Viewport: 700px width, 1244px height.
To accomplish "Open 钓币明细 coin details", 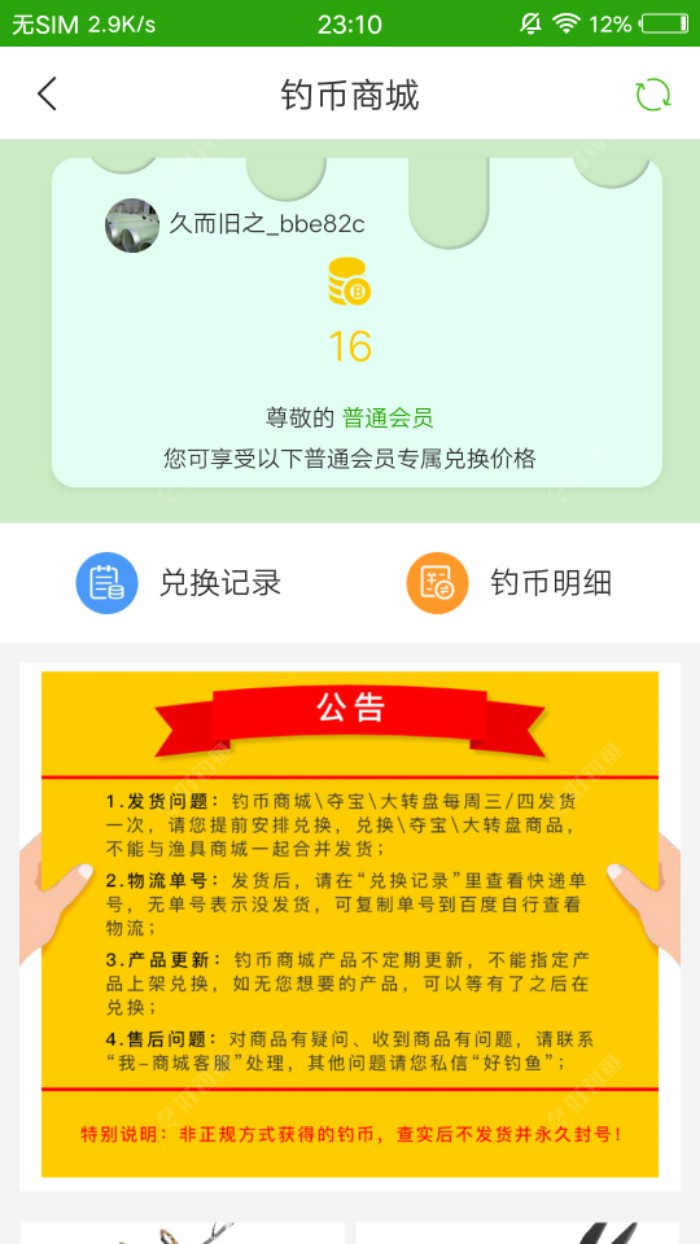I will pos(510,583).
